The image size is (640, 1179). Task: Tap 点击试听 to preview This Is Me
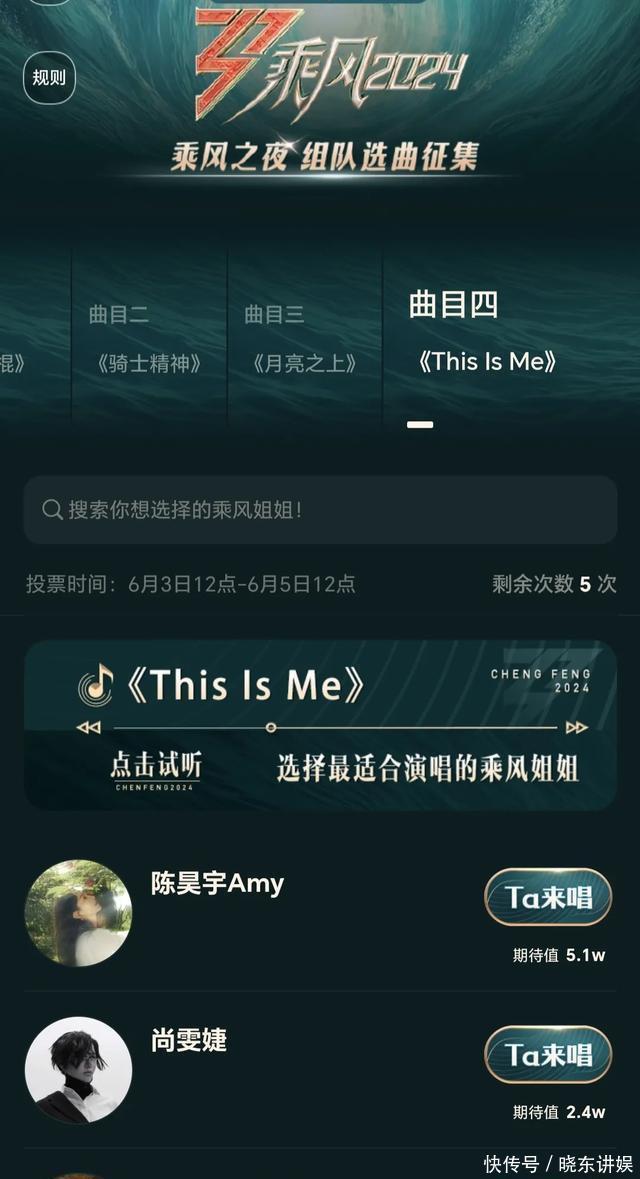156,768
